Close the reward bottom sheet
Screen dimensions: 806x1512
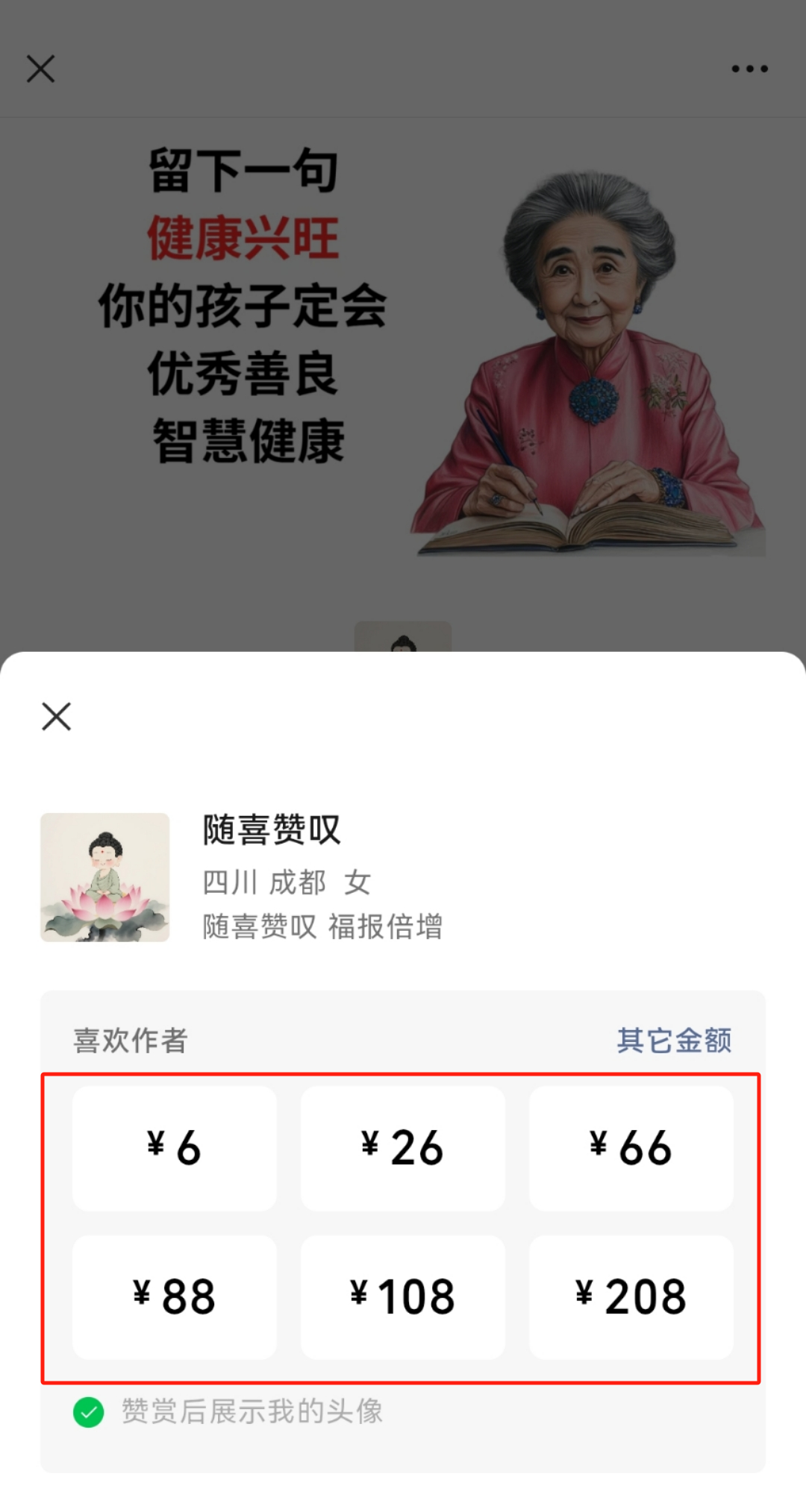pyautogui.click(x=56, y=717)
